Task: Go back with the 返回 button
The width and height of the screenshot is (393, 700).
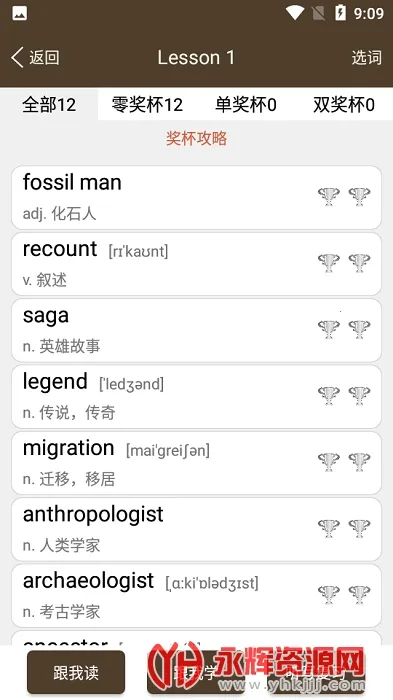Action: tap(35, 58)
